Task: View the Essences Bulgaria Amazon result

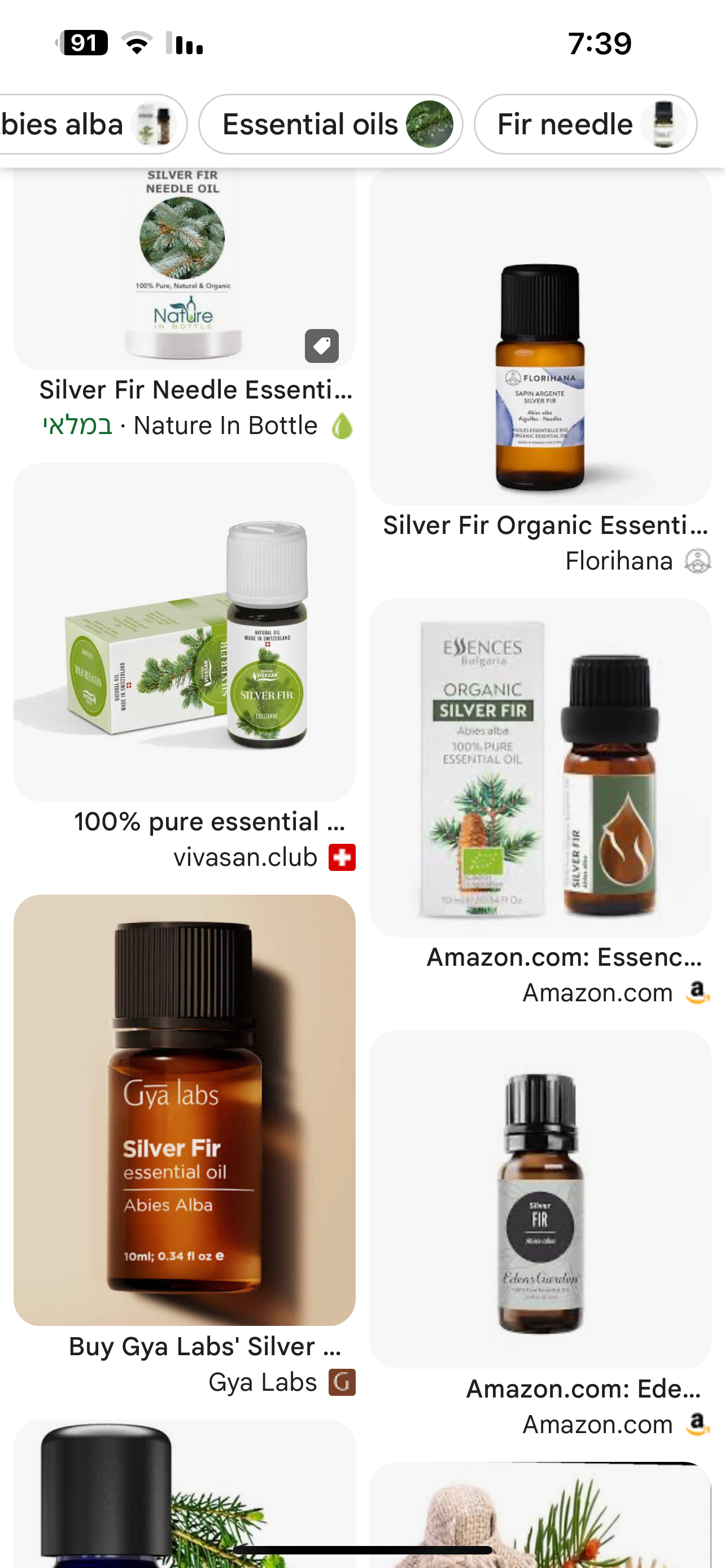Action: [x=539, y=767]
